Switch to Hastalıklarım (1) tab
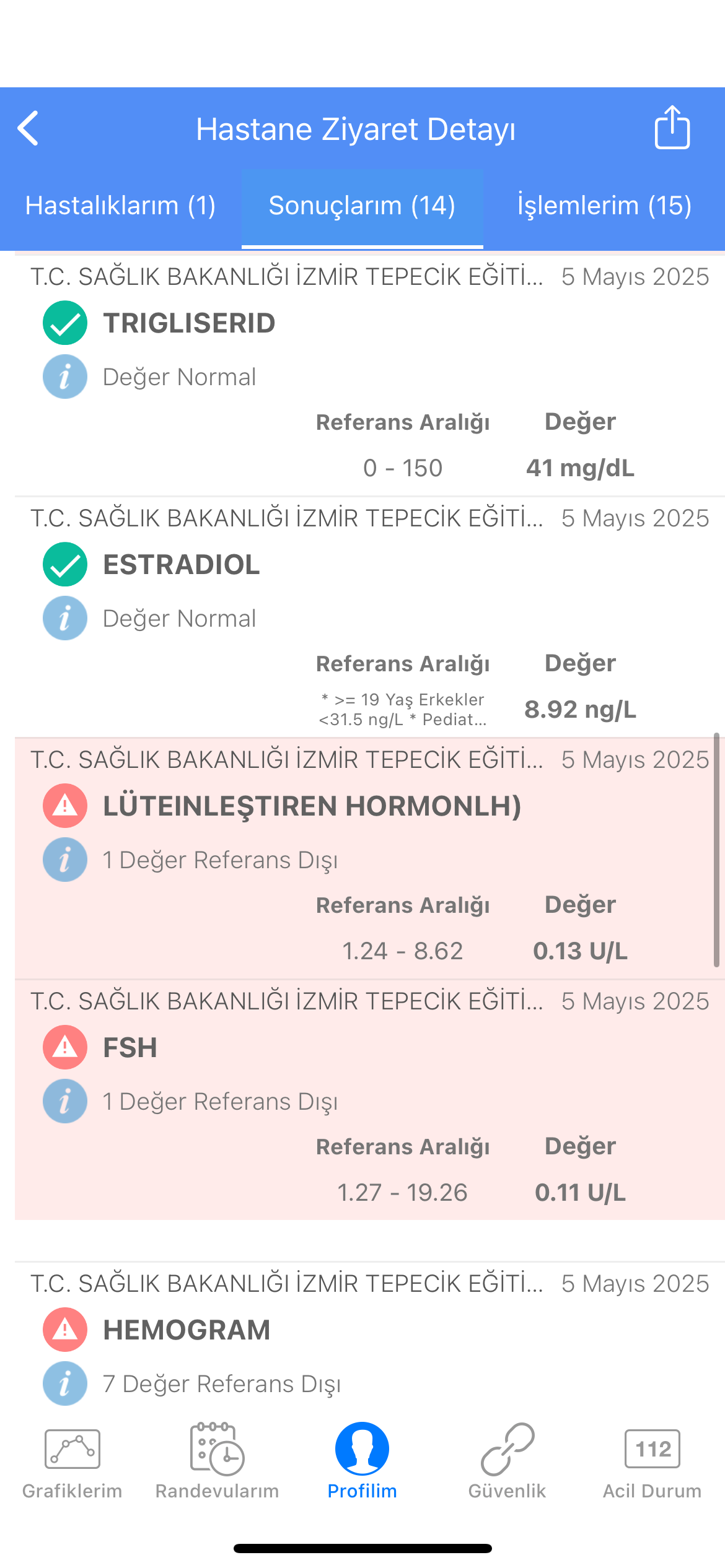Viewport: 725px width, 1568px height. pyautogui.click(x=121, y=206)
